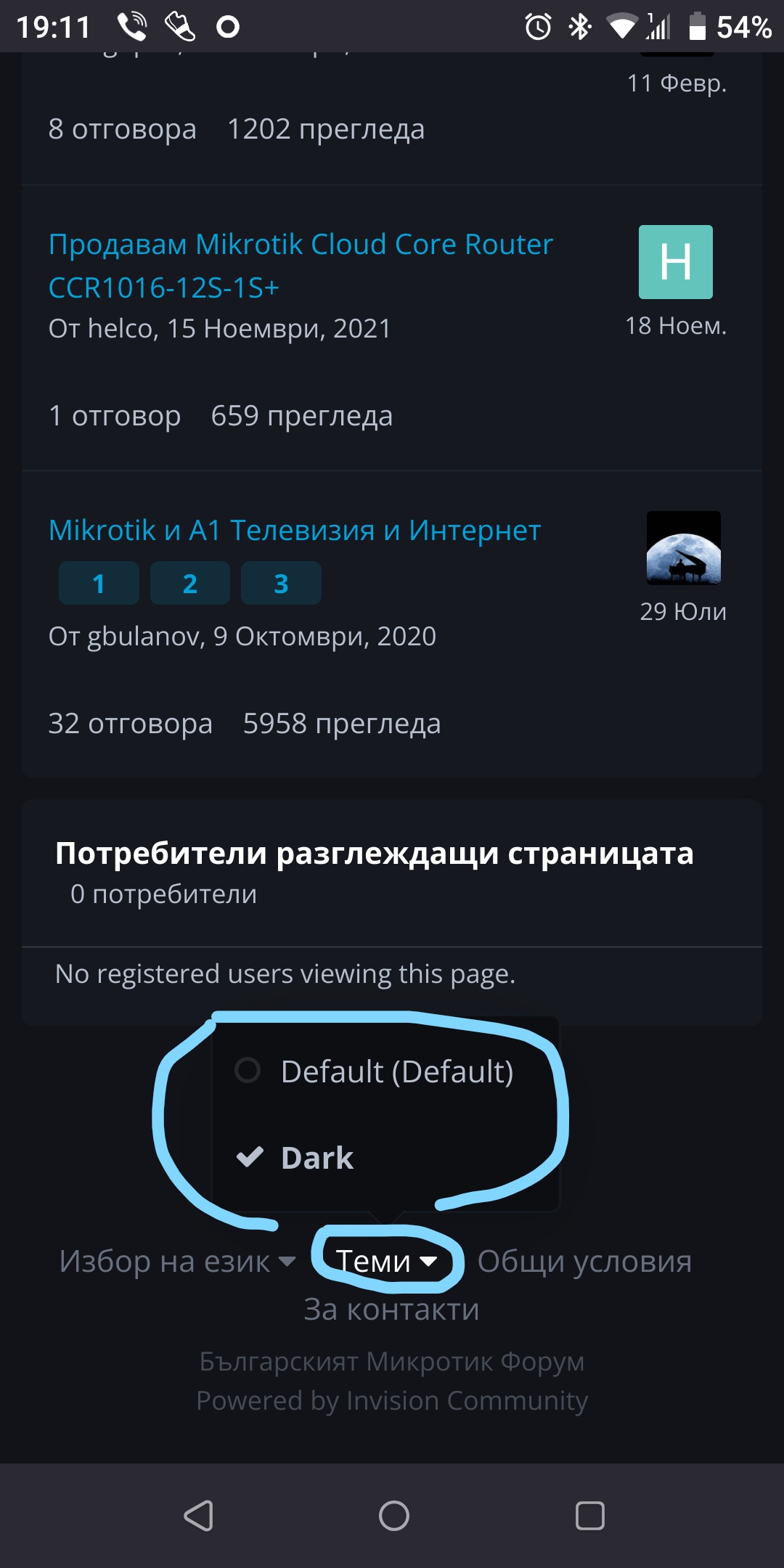Viewport: 784px width, 1568px height.
Task: Close the Теми themes dropdown
Action: click(x=386, y=1262)
